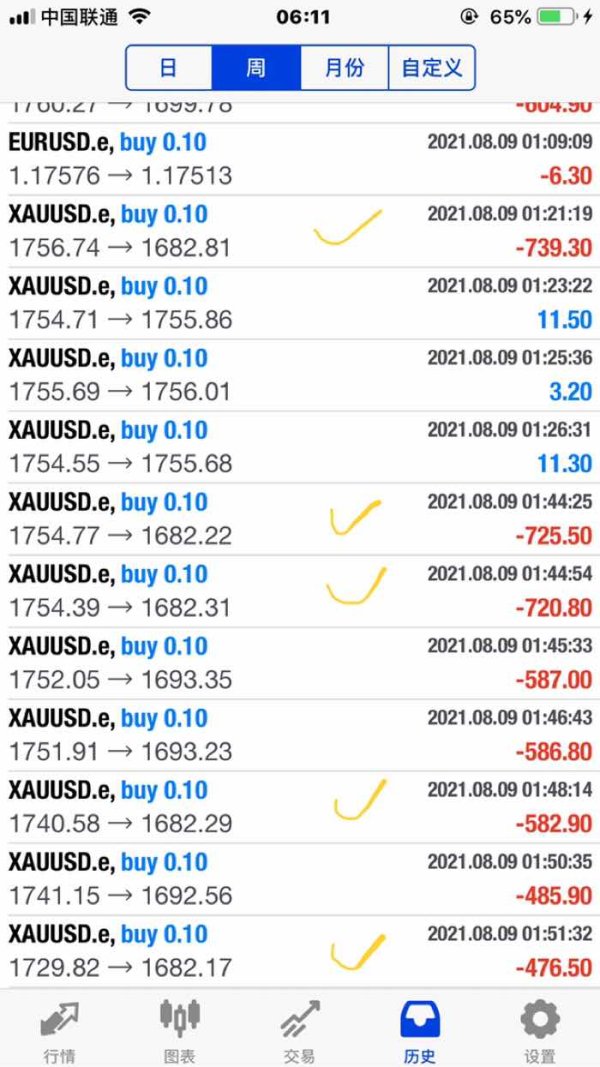Switch to the 日 (day) period

168,68
